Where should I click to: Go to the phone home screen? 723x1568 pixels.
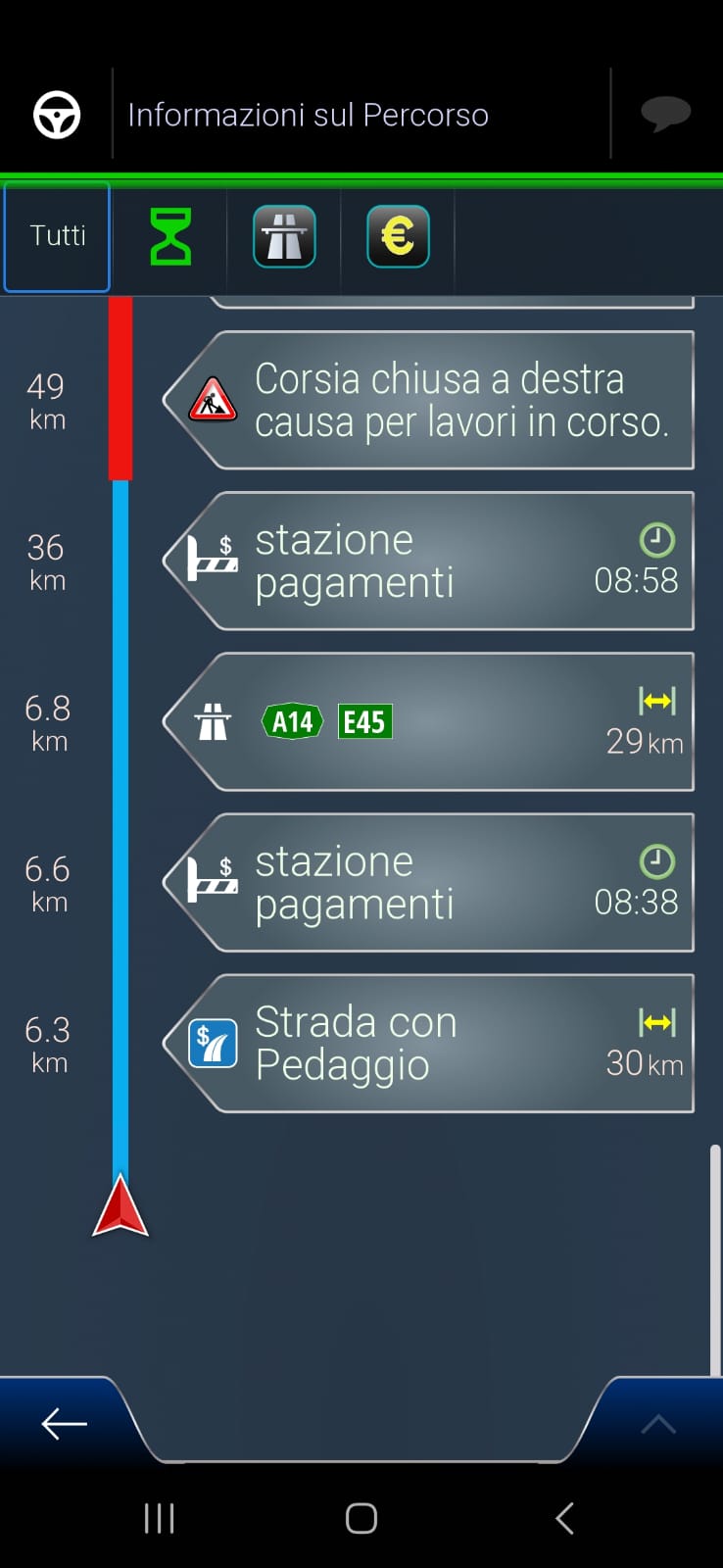pyautogui.click(x=361, y=1518)
